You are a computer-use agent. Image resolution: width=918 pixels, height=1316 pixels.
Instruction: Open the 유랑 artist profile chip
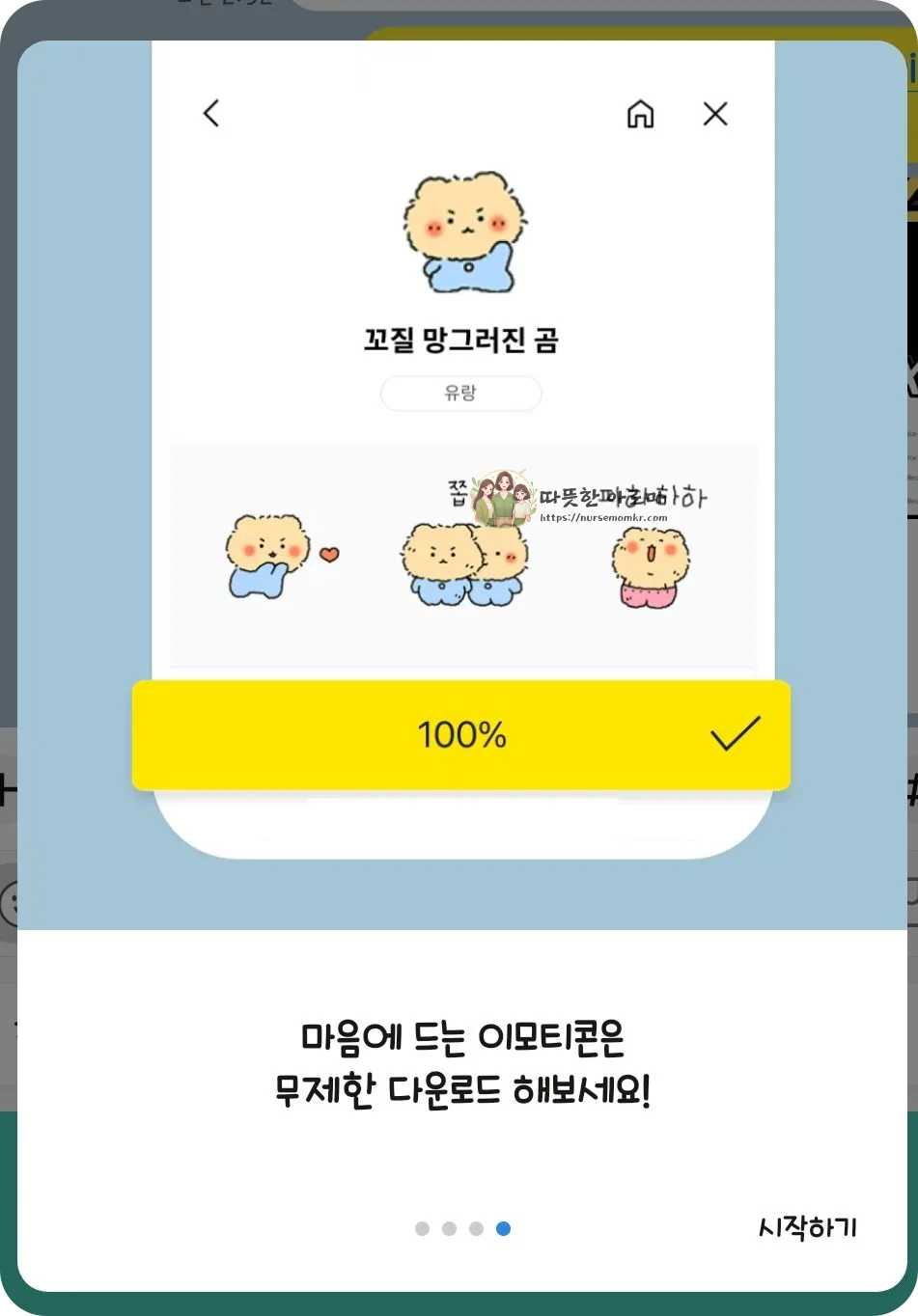point(460,393)
